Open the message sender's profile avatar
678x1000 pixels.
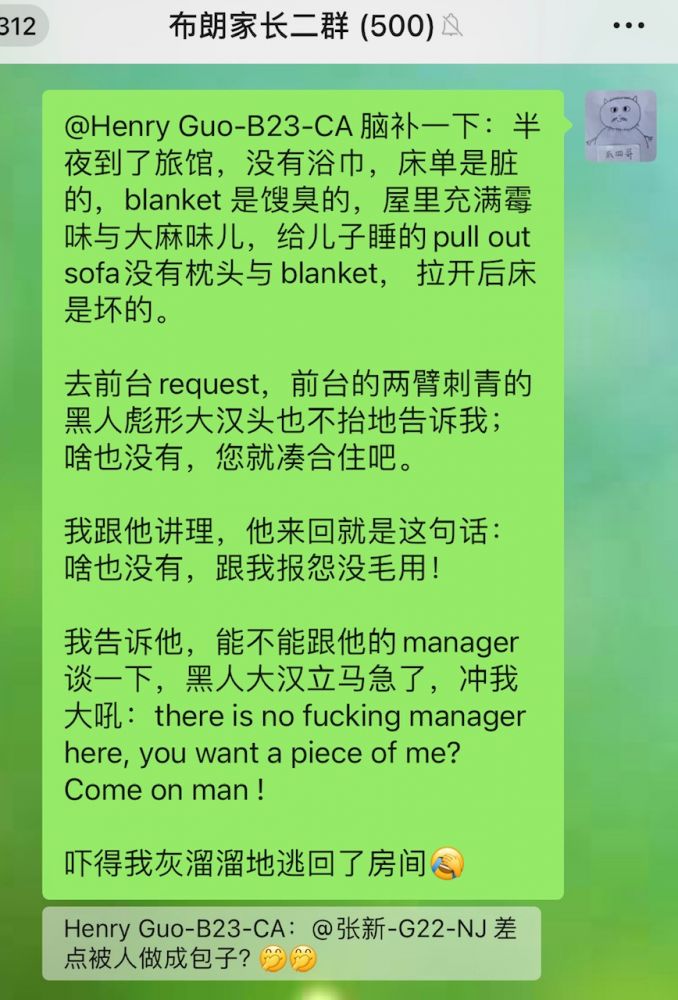tap(620, 127)
